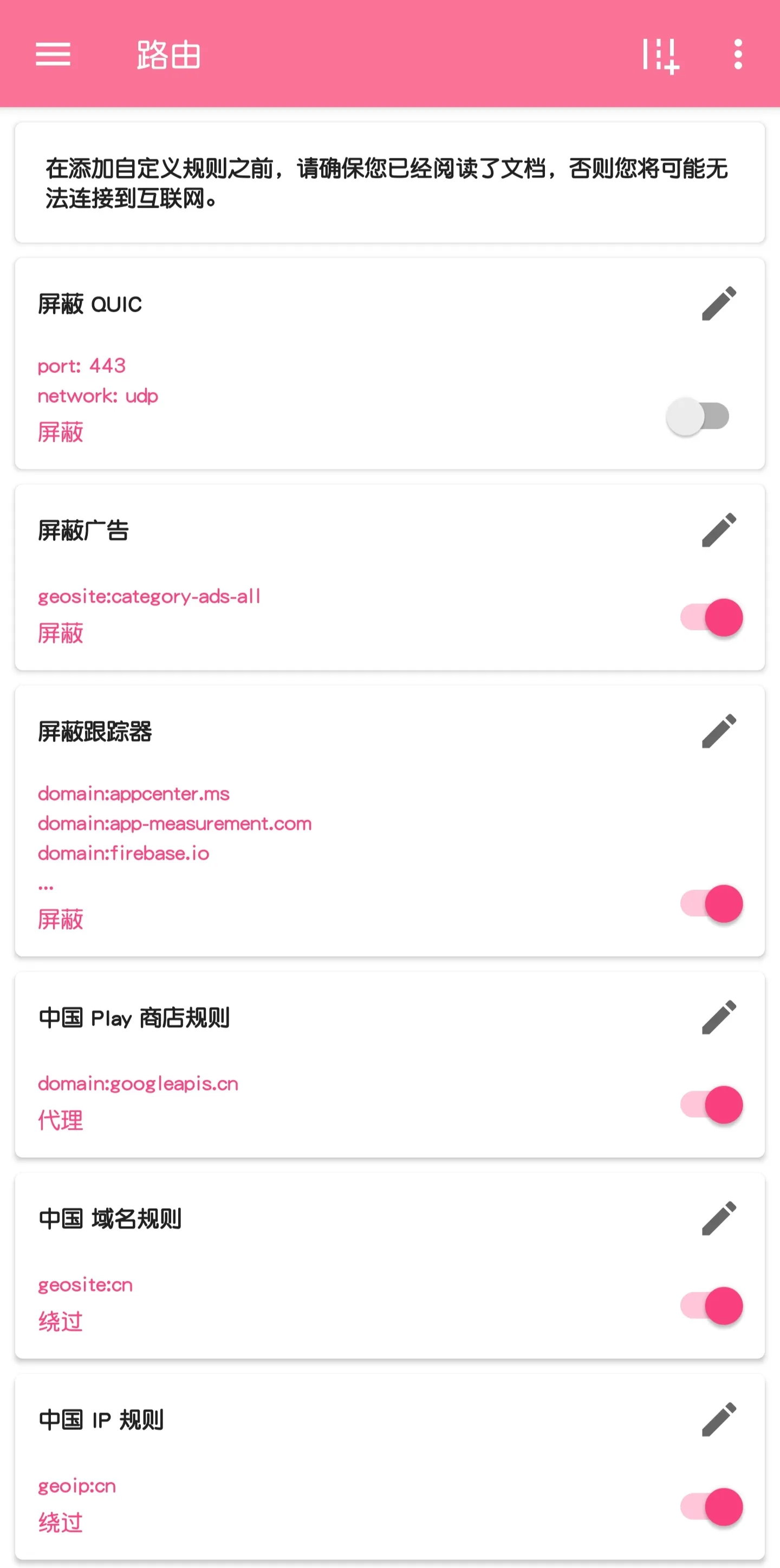Add a new route rule
Screen dimensions: 780x1568
(661, 55)
